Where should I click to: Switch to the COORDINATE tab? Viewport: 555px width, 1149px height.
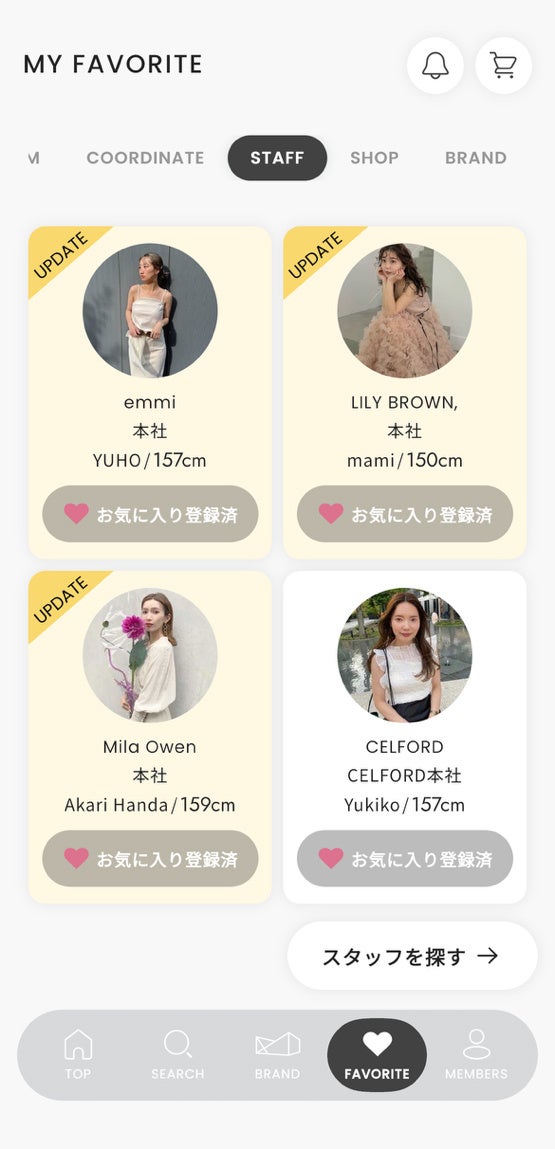click(x=145, y=158)
